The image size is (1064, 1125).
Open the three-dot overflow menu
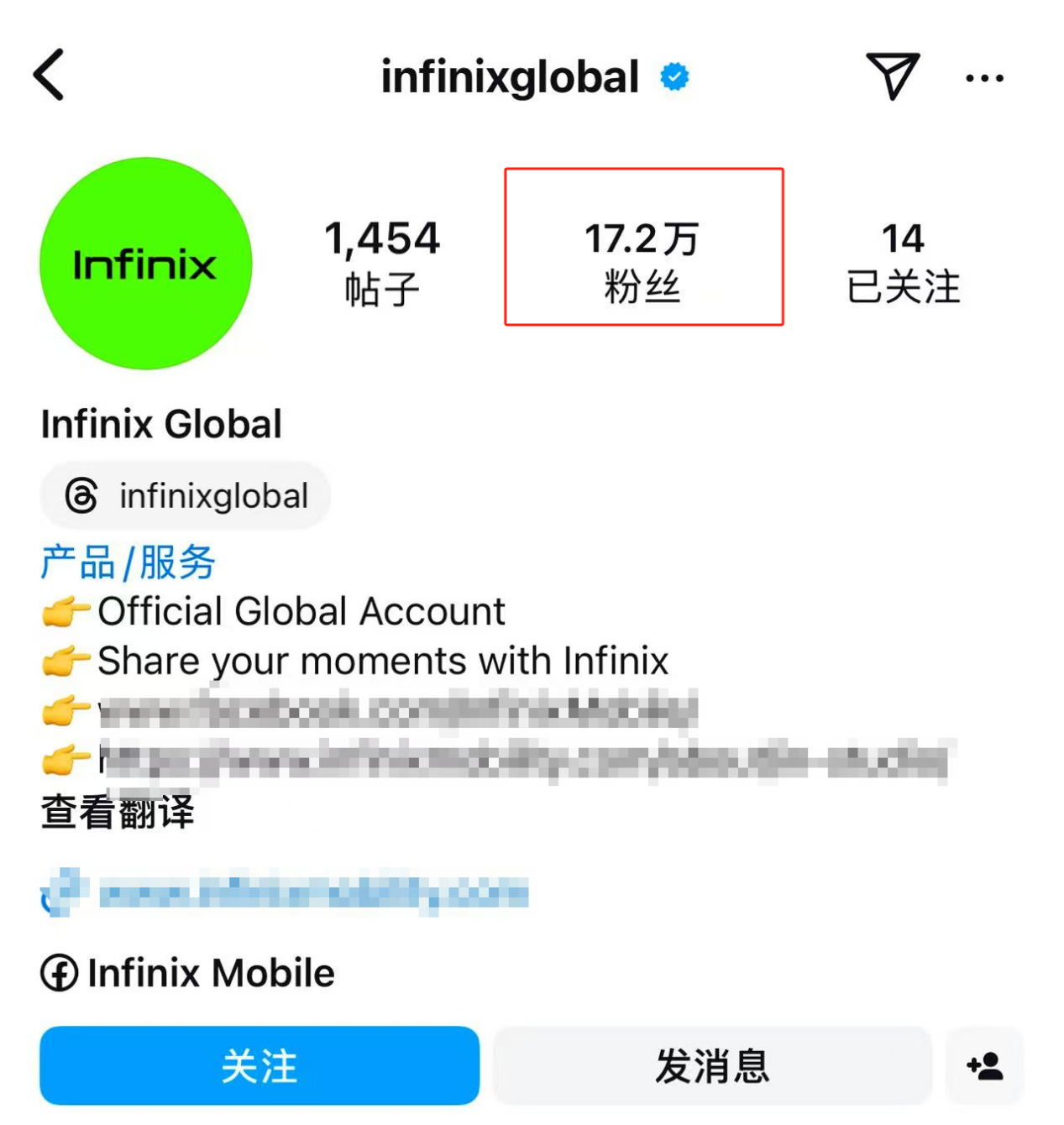click(x=984, y=78)
